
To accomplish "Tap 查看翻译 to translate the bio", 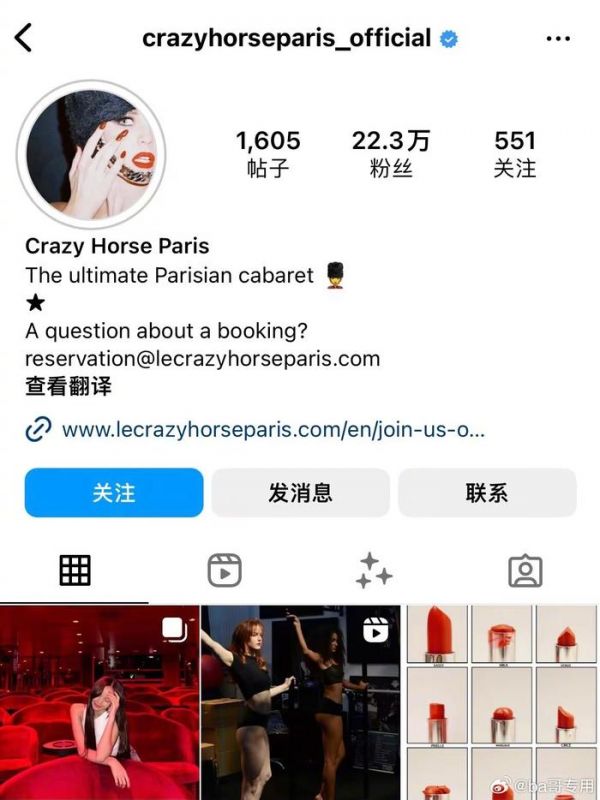I will pos(68,386).
